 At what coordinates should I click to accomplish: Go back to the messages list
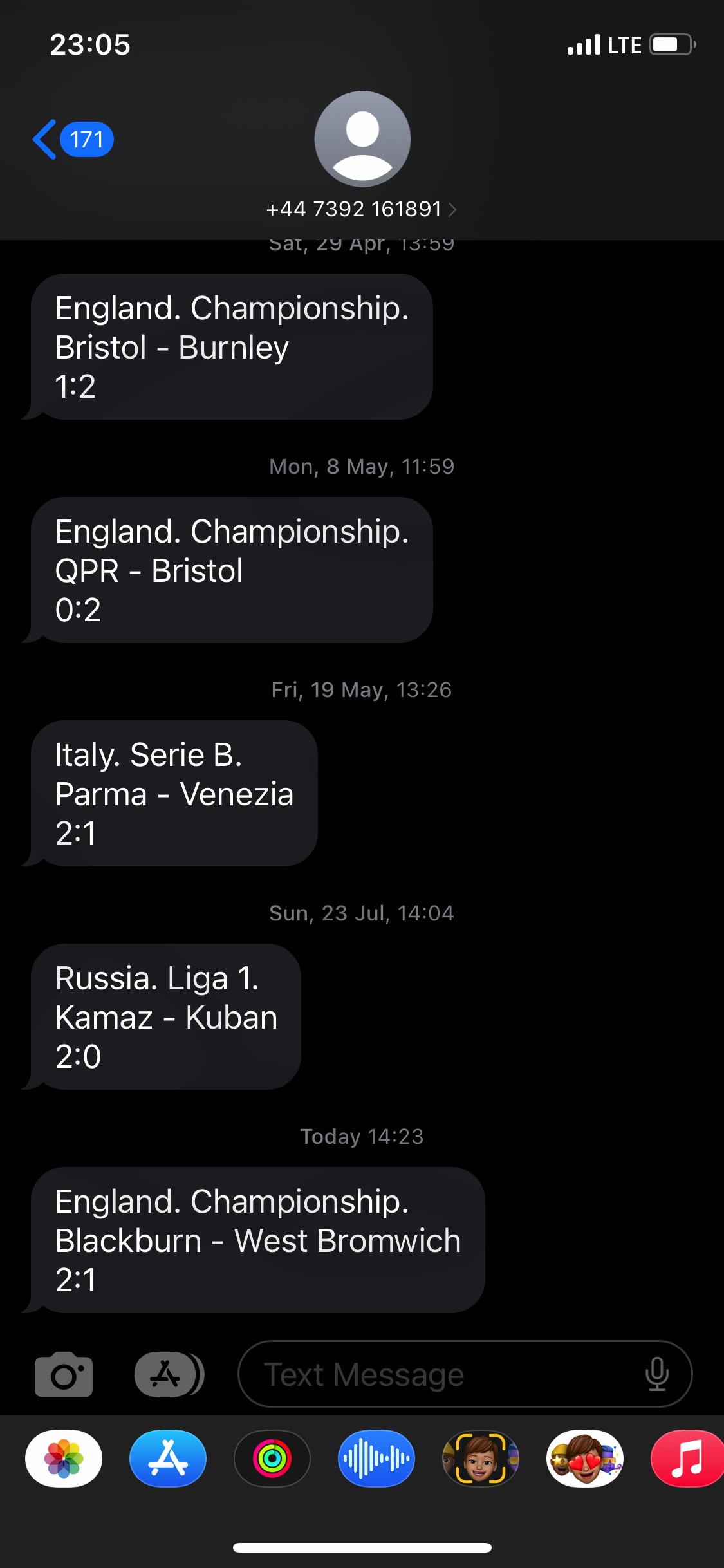73,140
